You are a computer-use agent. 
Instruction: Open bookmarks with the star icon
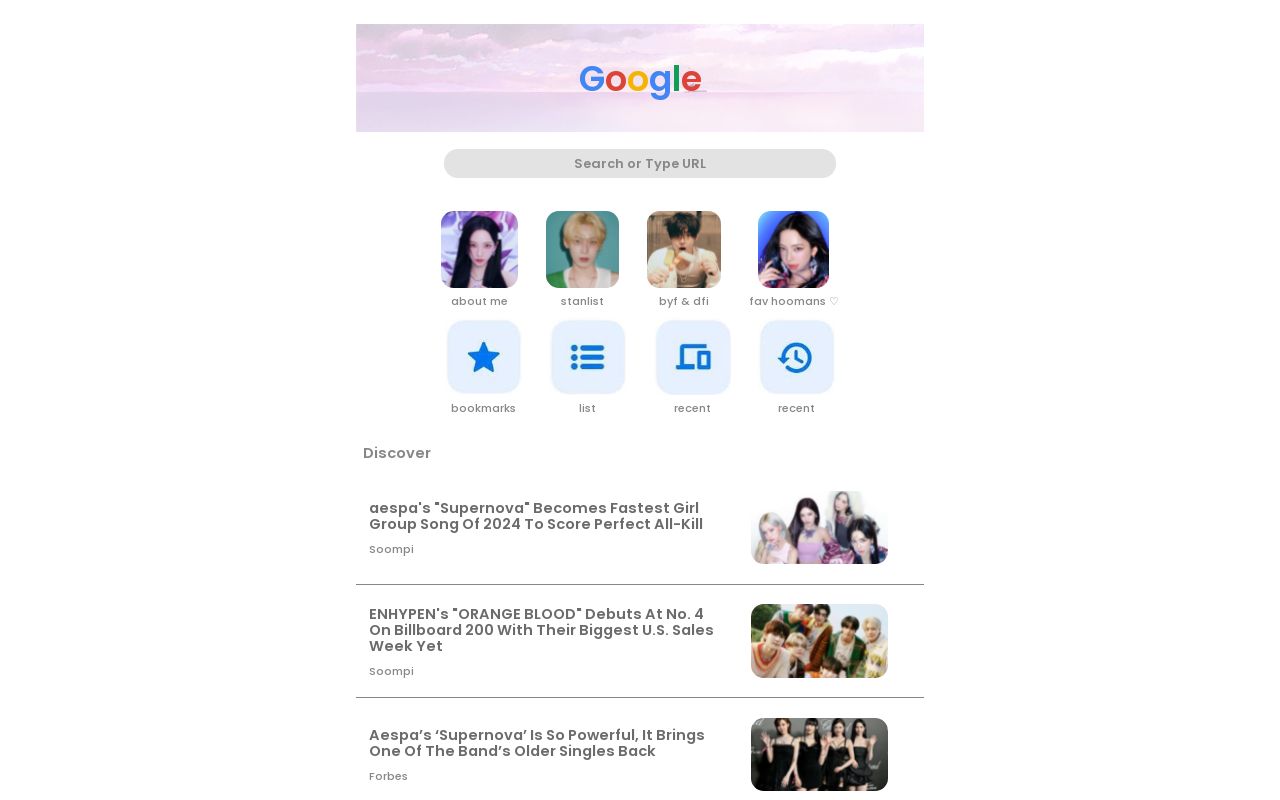[x=484, y=357]
